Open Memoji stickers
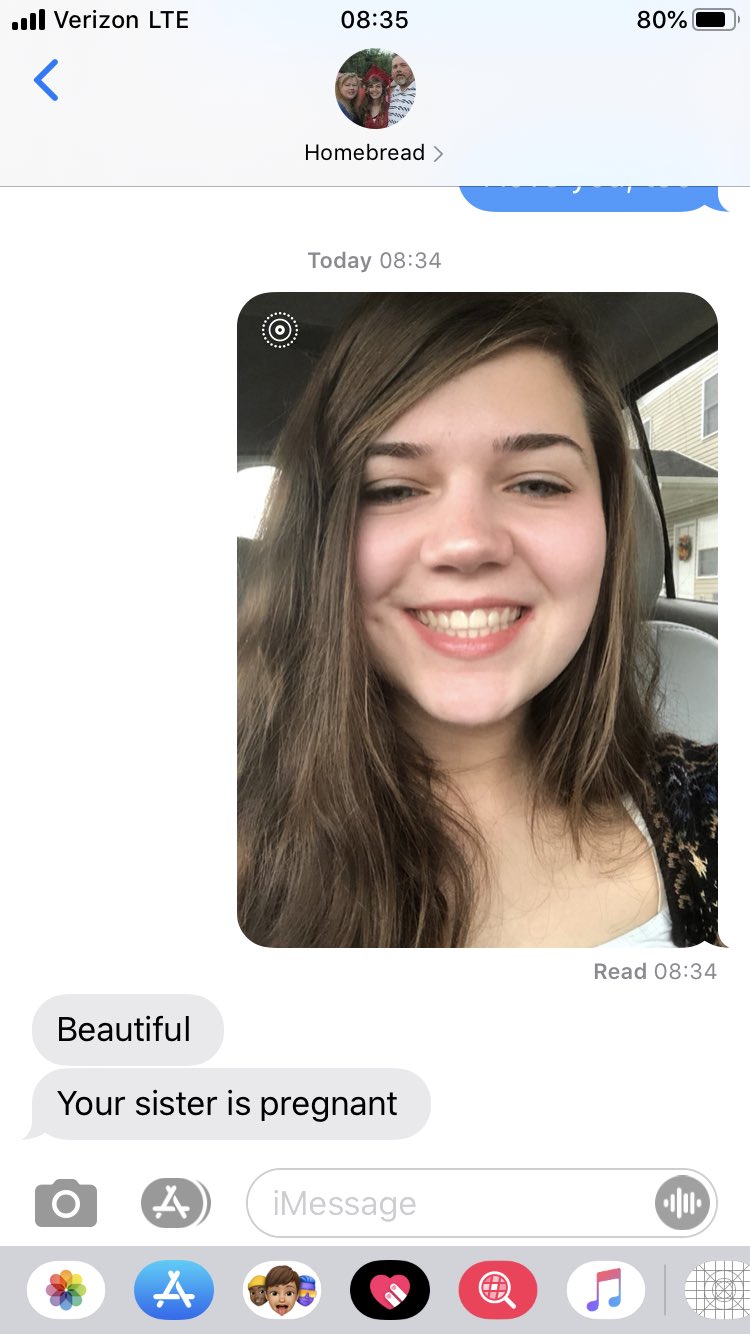 (282, 1290)
